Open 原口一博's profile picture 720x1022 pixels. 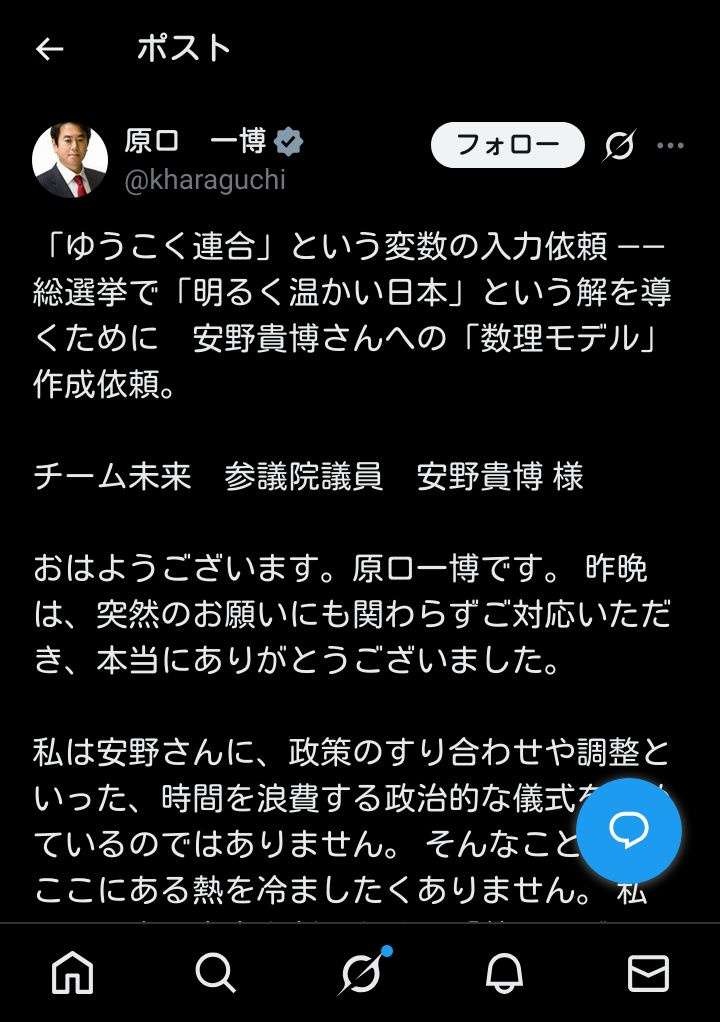[x=70, y=160]
